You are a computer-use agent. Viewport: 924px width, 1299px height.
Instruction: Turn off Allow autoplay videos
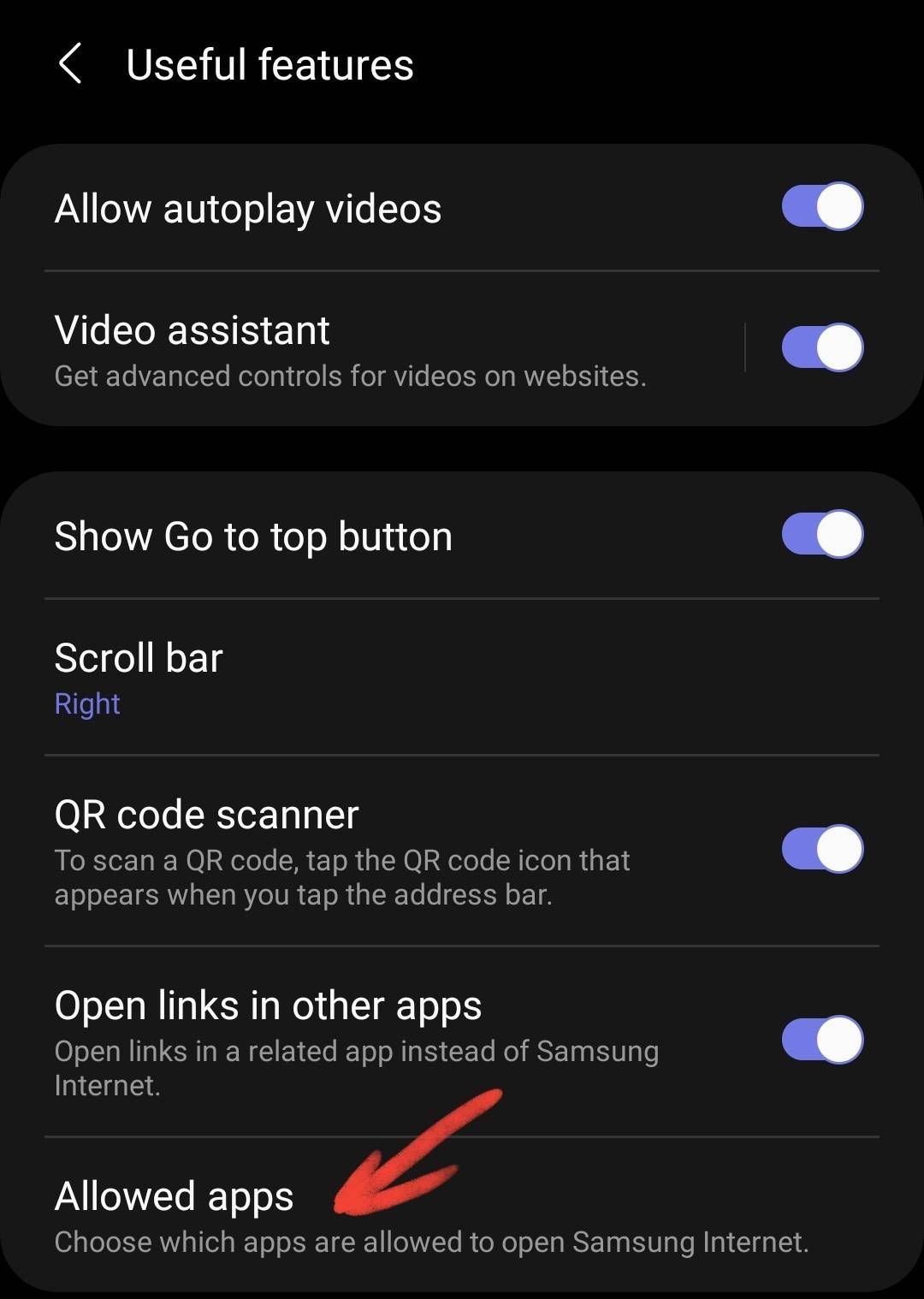[821, 207]
